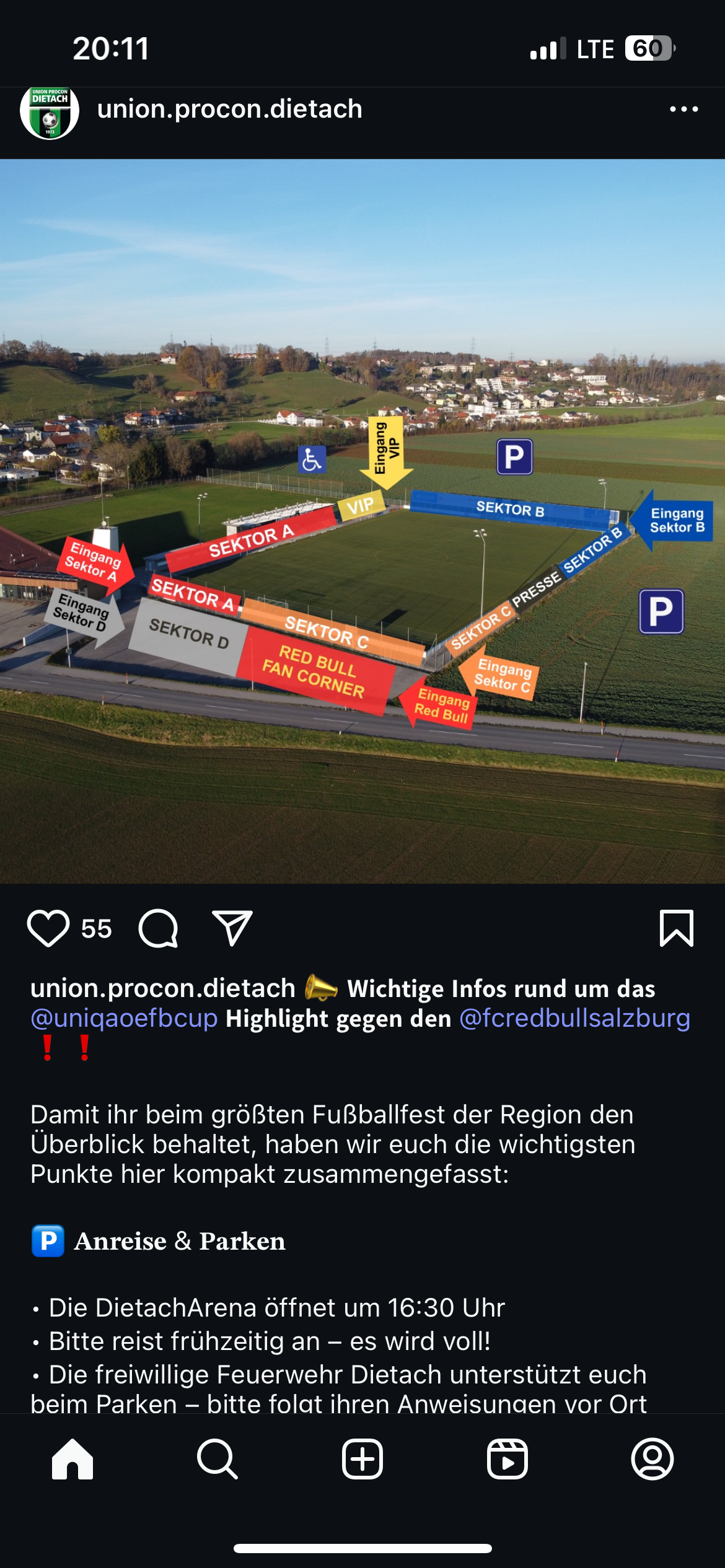Image resolution: width=725 pixels, height=1568 pixels.
Task: Like the union.procon.dietach post
Action: 48,928
